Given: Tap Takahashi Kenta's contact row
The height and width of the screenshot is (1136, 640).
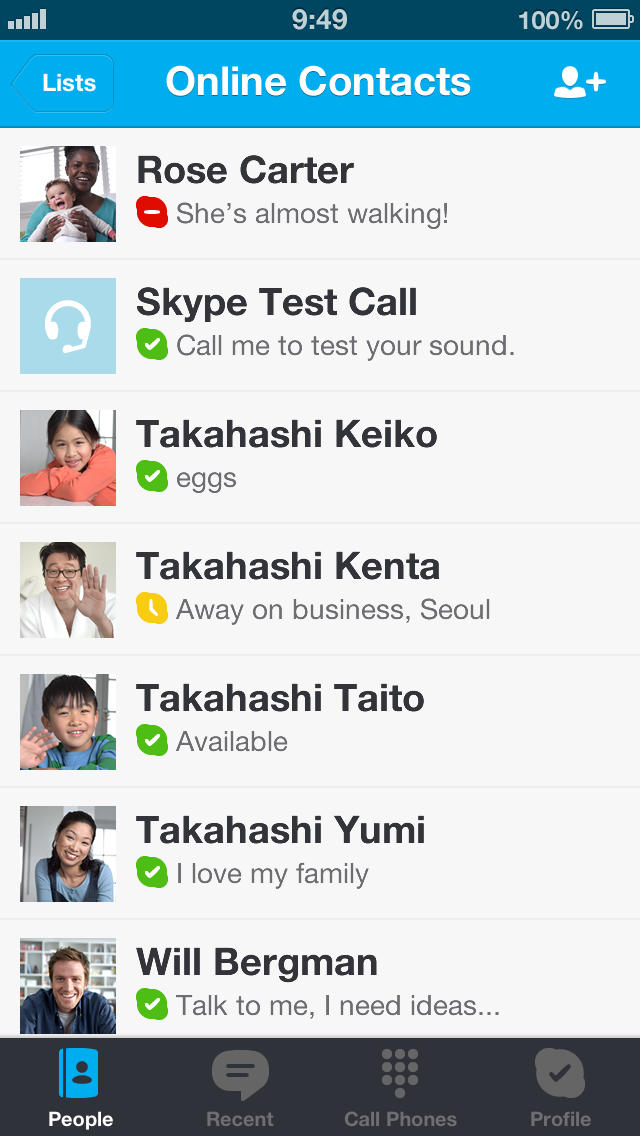Looking at the screenshot, I should pyautogui.click(x=320, y=589).
